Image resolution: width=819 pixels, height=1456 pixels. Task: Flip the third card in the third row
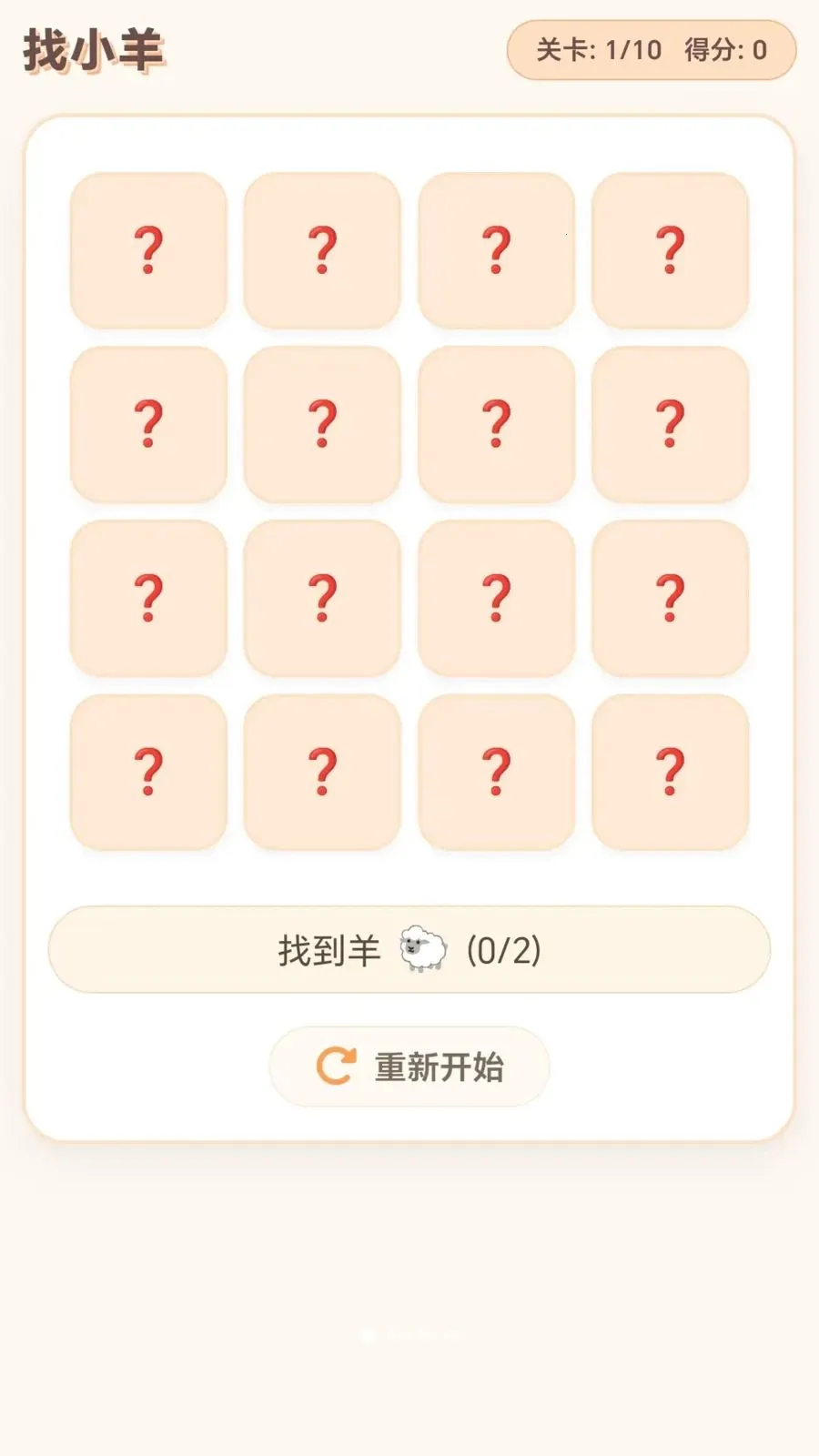tap(496, 596)
